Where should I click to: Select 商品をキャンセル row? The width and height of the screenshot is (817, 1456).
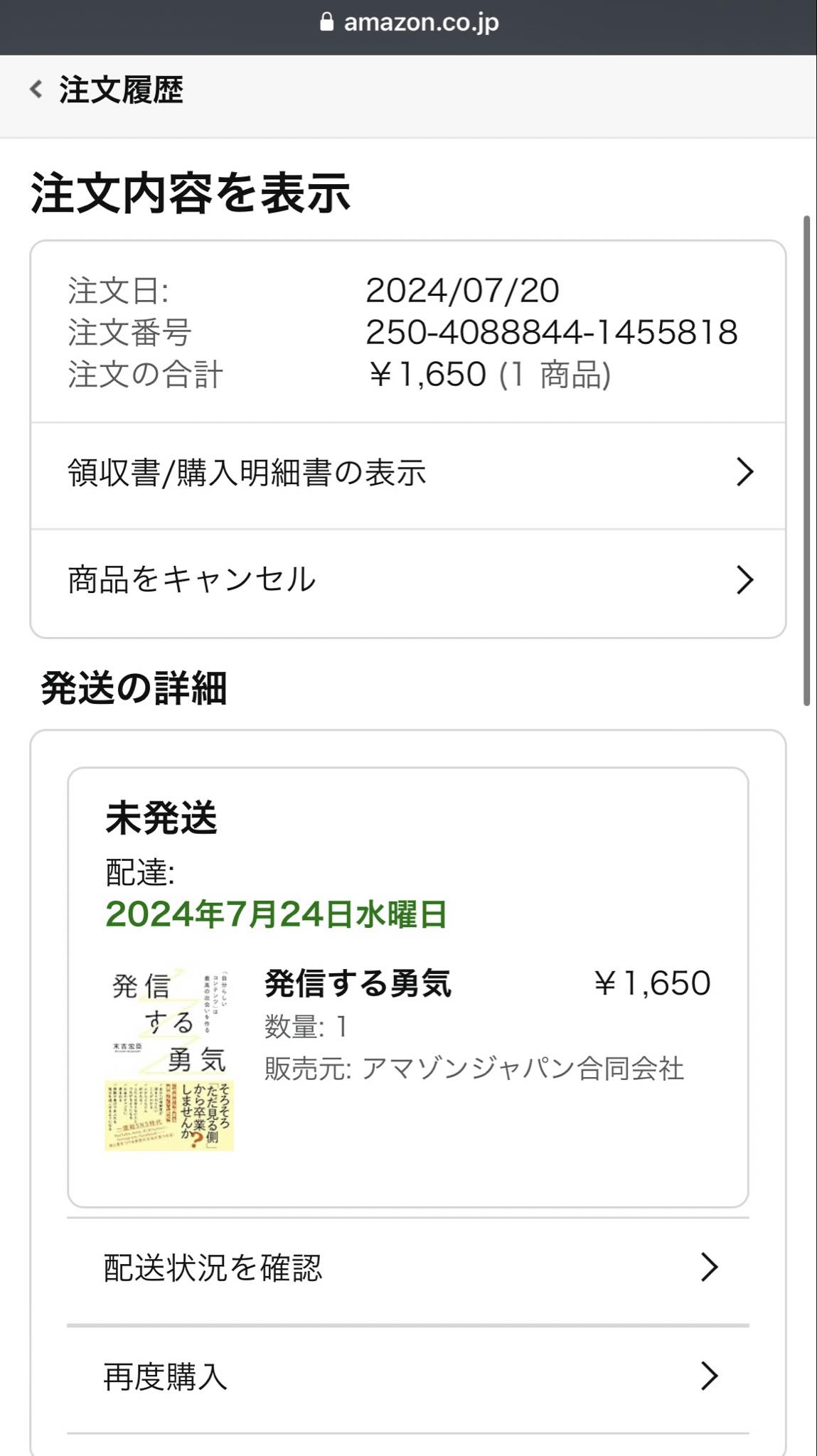(408, 580)
